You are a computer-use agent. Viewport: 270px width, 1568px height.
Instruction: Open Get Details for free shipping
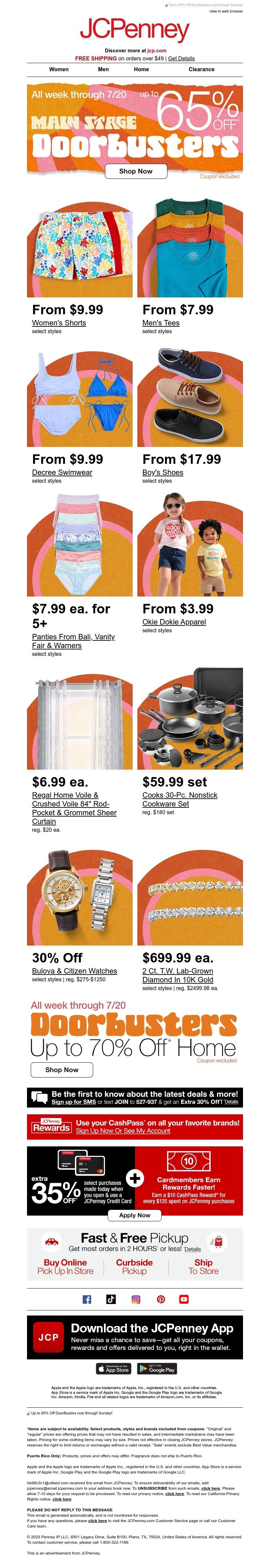click(181, 58)
